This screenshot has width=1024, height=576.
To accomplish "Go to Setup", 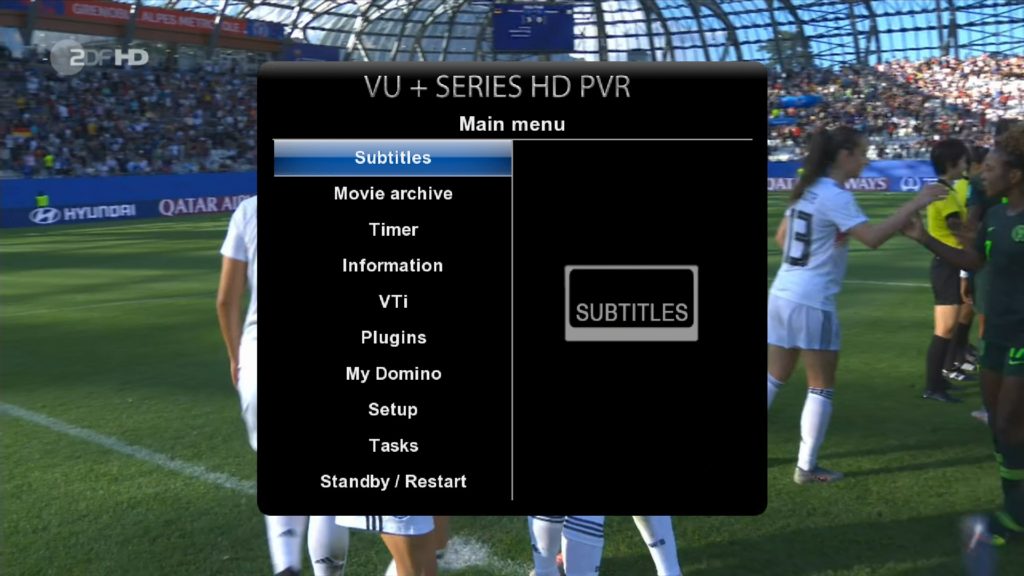I will click(393, 410).
